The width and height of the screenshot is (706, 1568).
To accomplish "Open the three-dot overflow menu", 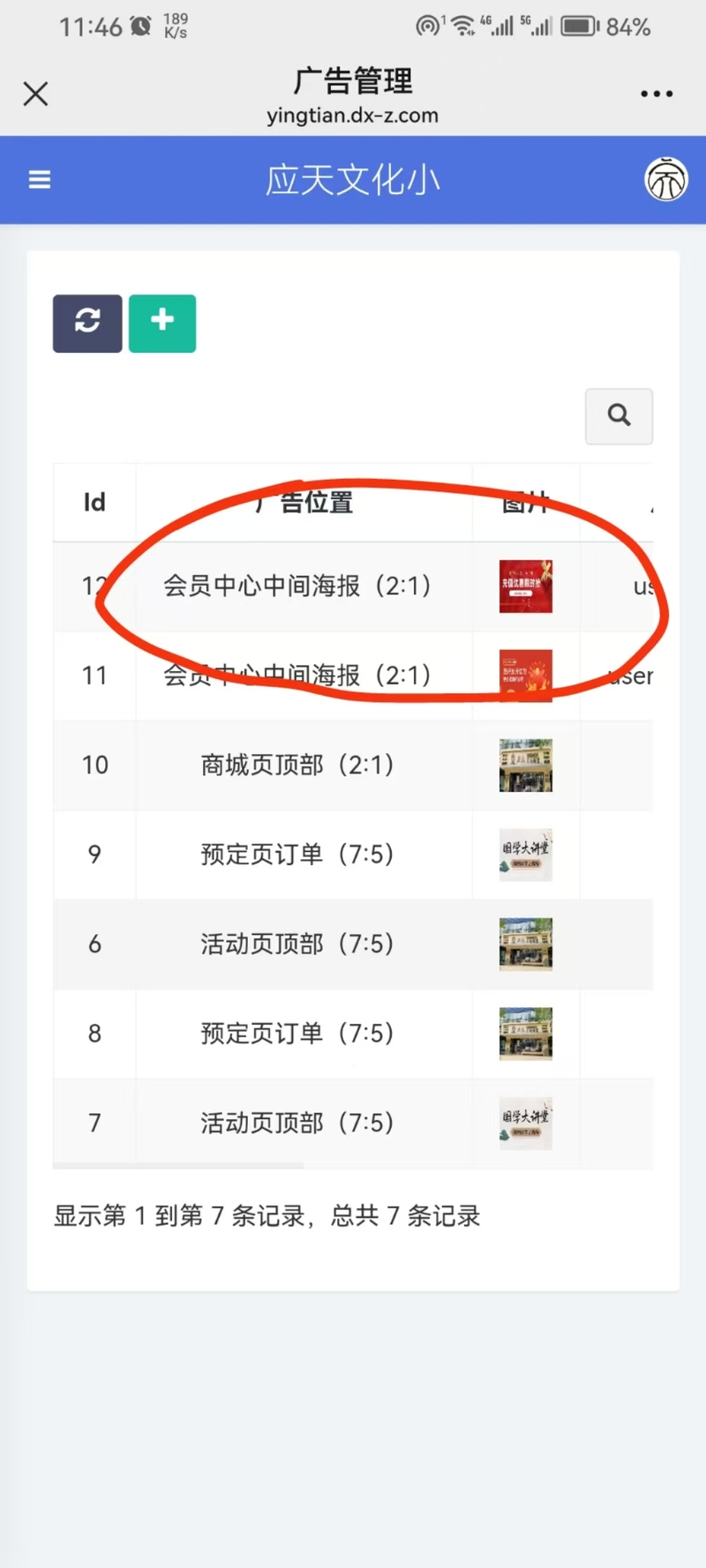I will (657, 93).
